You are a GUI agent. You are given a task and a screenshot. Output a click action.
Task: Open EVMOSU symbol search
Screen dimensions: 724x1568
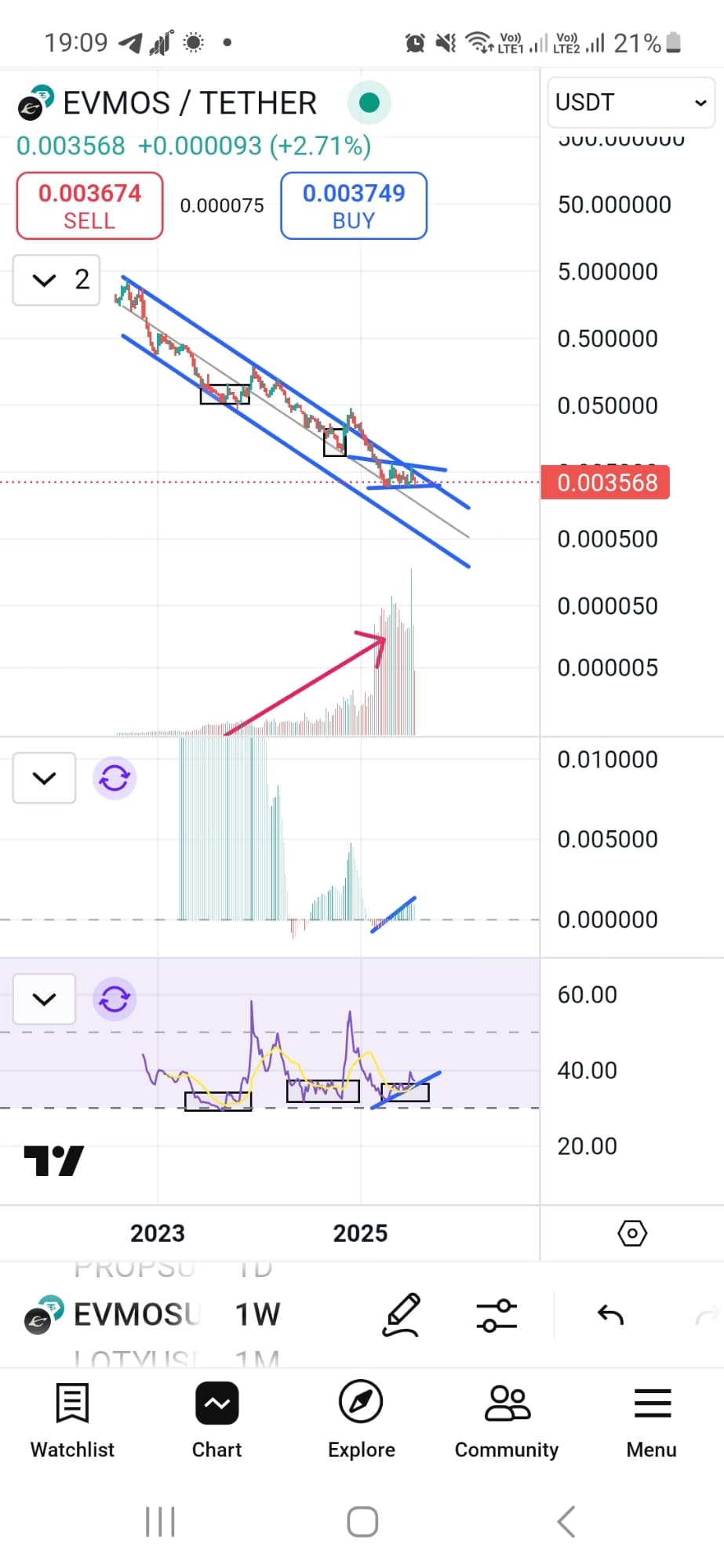click(135, 1315)
